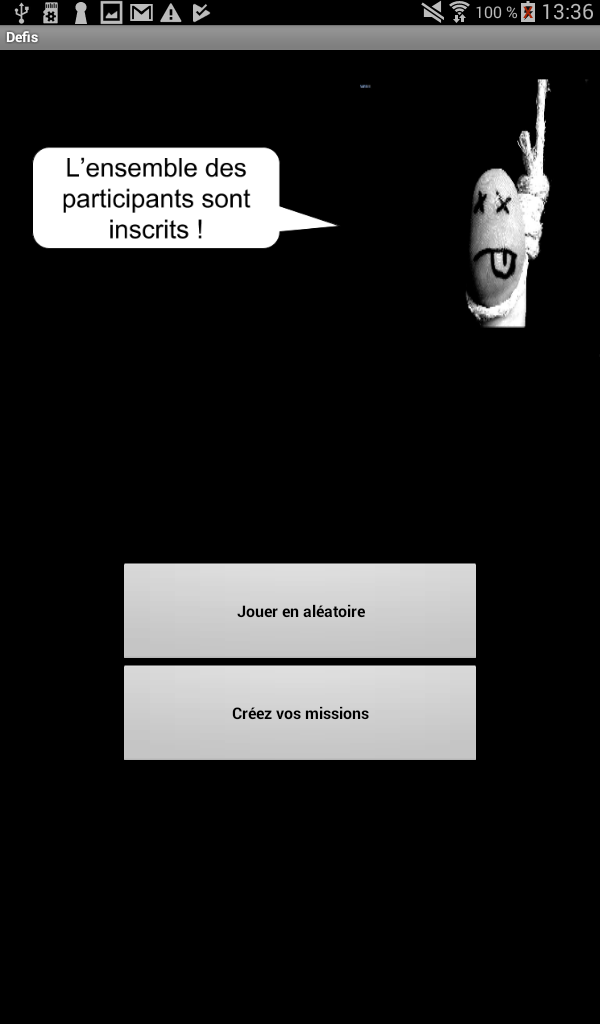600x1024 pixels.
Task: Open Créez vos missions
Action: coord(300,713)
